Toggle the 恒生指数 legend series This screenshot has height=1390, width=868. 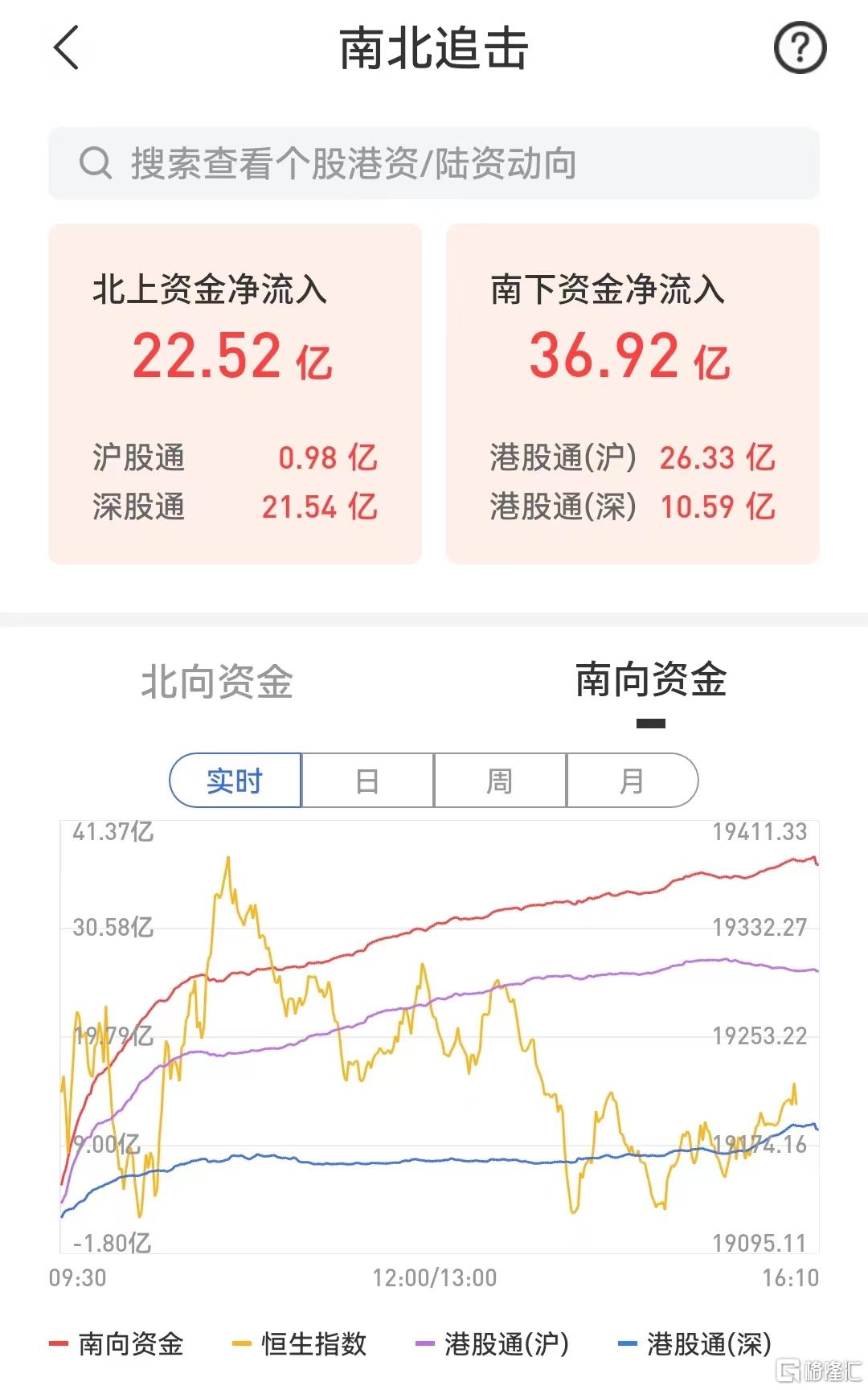(x=300, y=1344)
